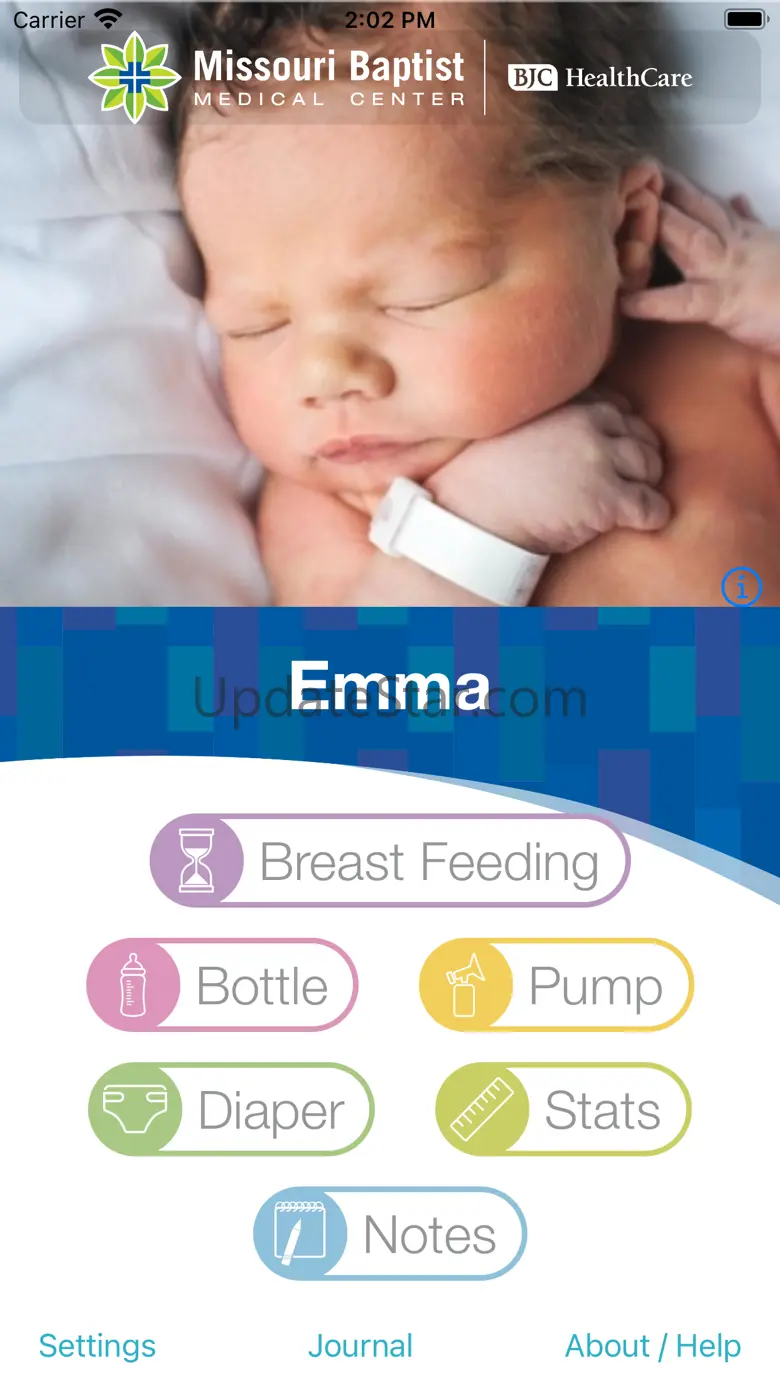The height and width of the screenshot is (1387, 780).
Task: Open the Bottle tracker
Action: pyautogui.click(x=222, y=986)
